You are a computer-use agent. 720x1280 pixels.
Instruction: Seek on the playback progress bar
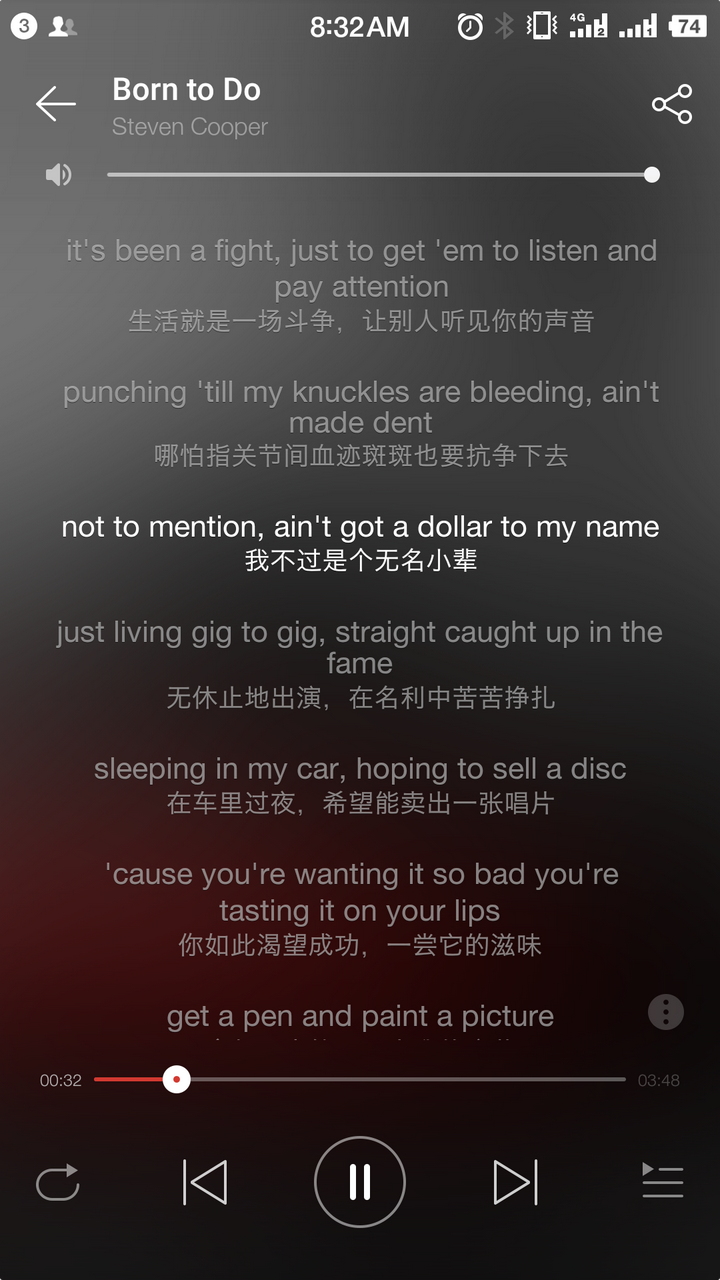(360, 1080)
